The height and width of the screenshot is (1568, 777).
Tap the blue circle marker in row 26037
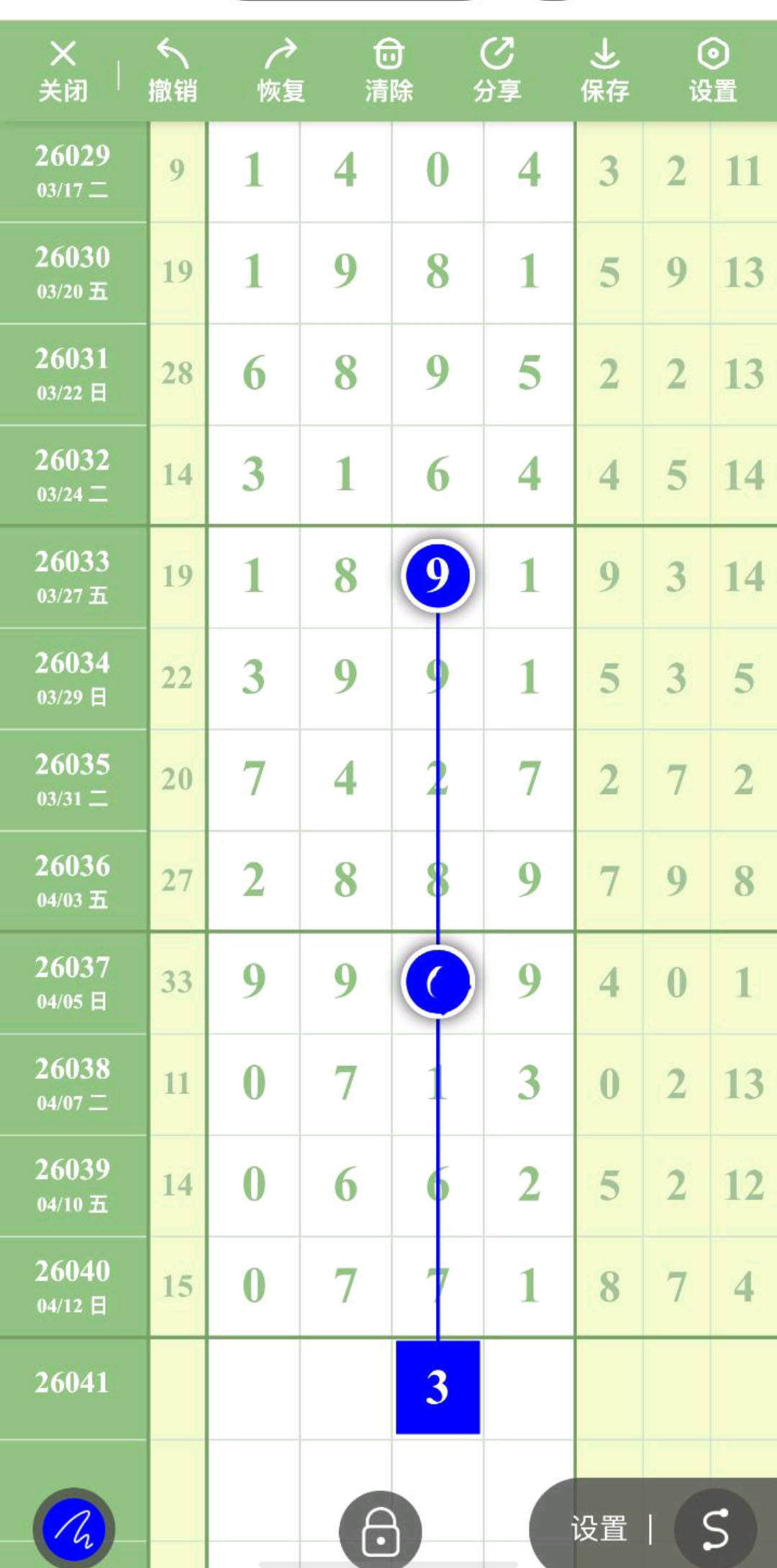(437, 982)
